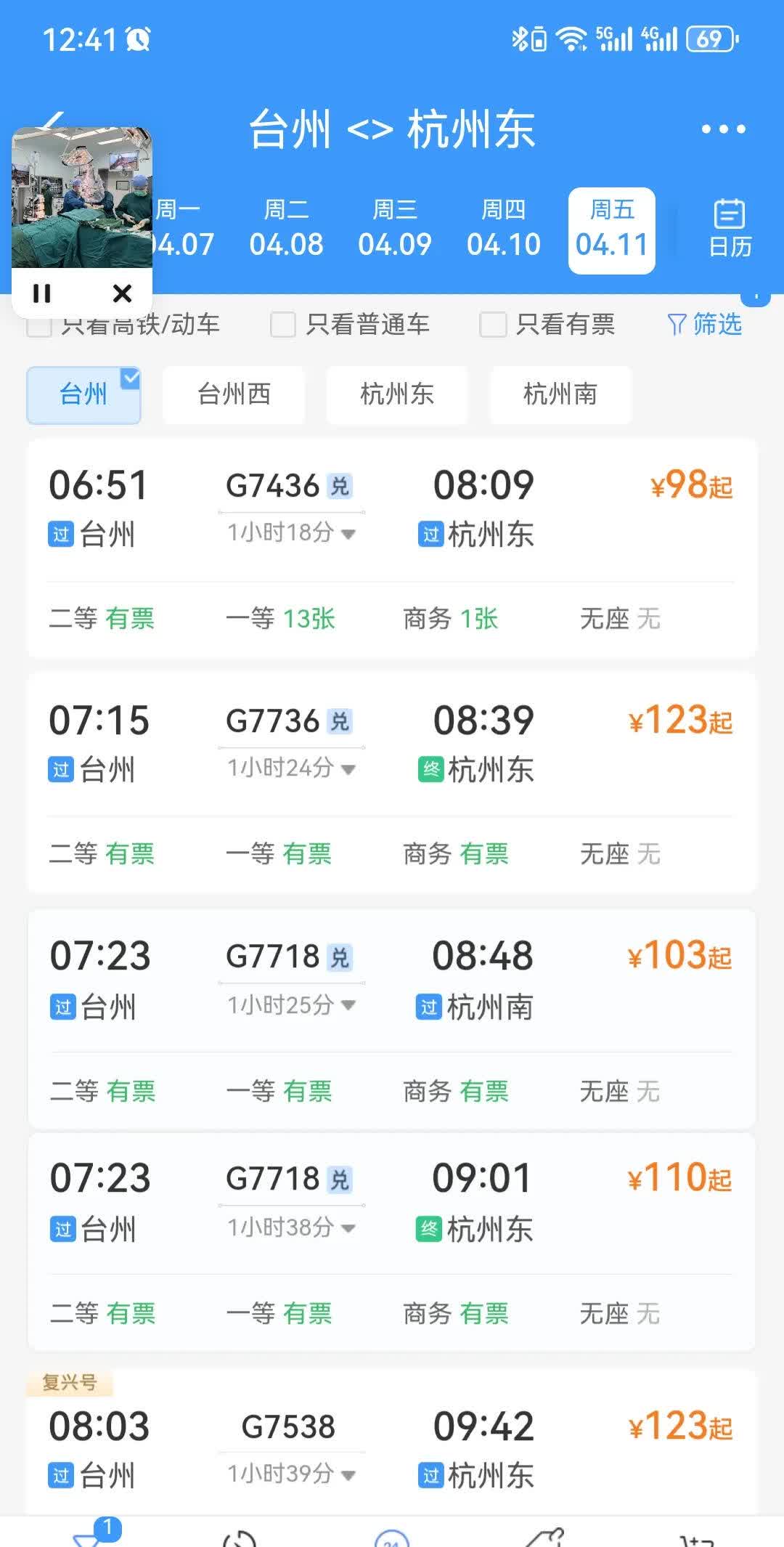
Task: Expand the G7436 stop list via 1小时18分
Action: click(291, 533)
